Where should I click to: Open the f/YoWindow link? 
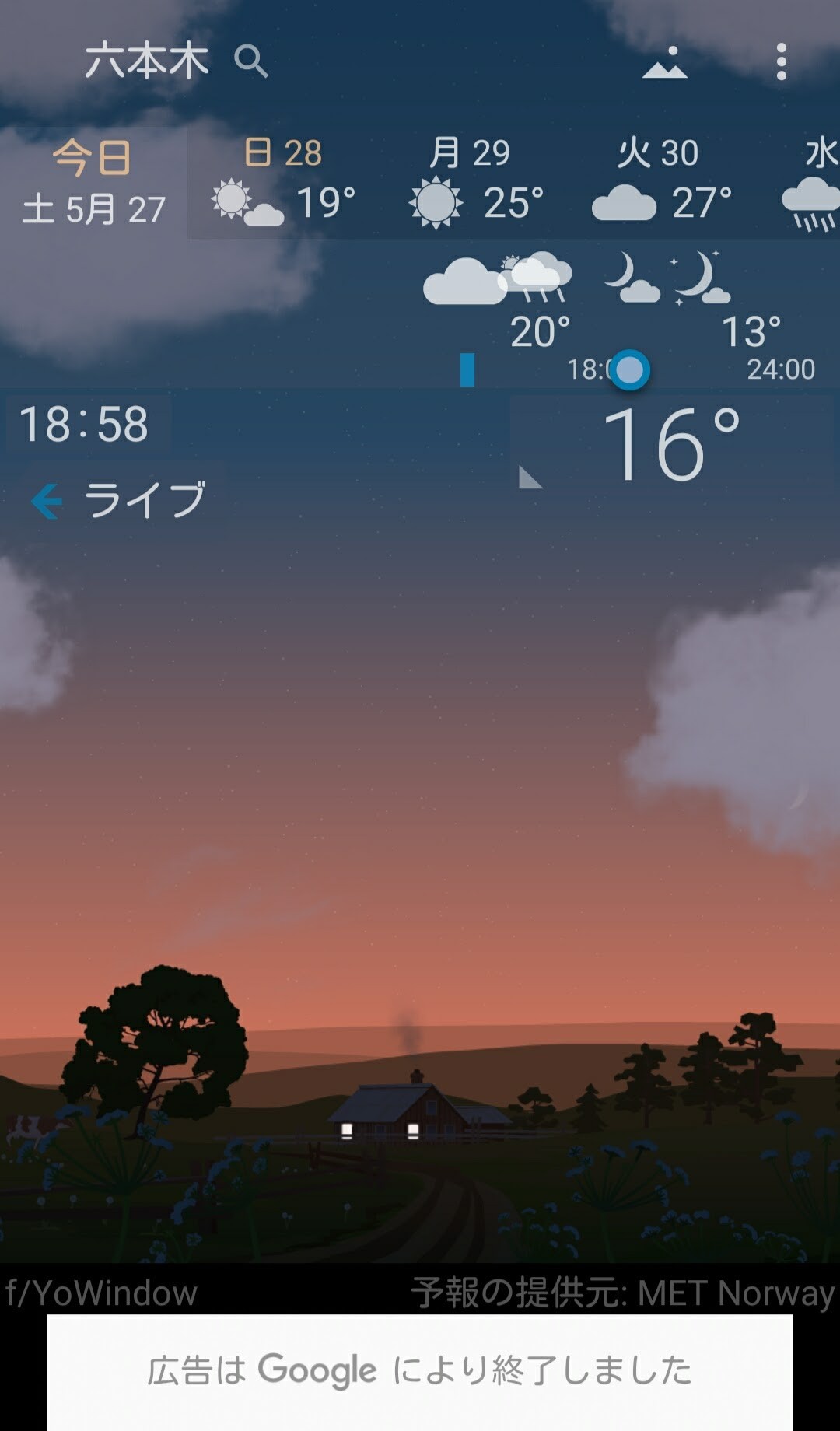(101, 1293)
